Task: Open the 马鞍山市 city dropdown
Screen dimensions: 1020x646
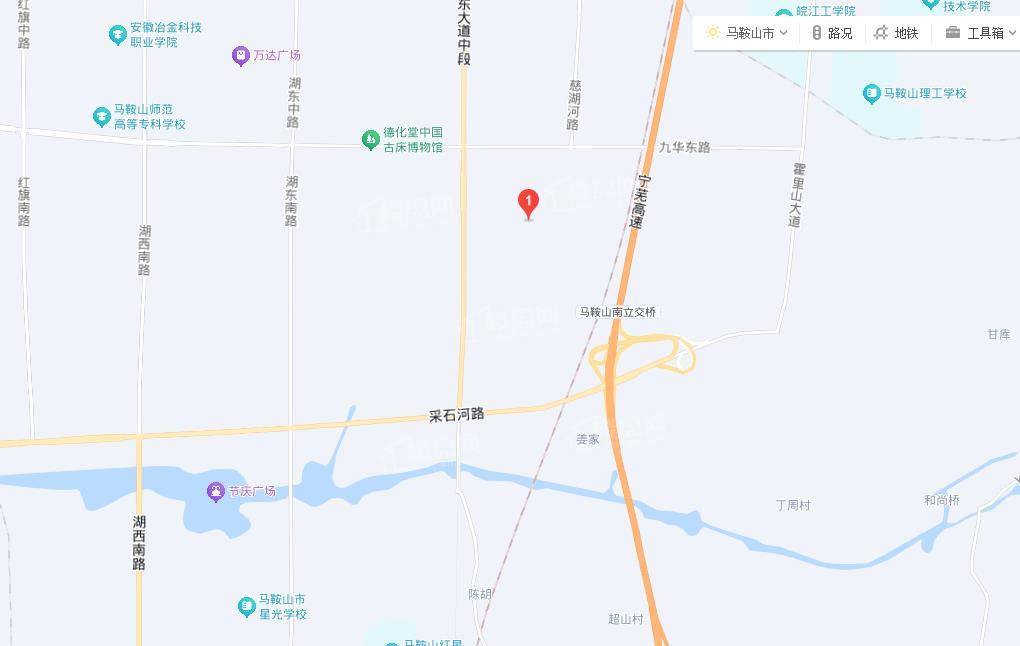Action: click(748, 33)
